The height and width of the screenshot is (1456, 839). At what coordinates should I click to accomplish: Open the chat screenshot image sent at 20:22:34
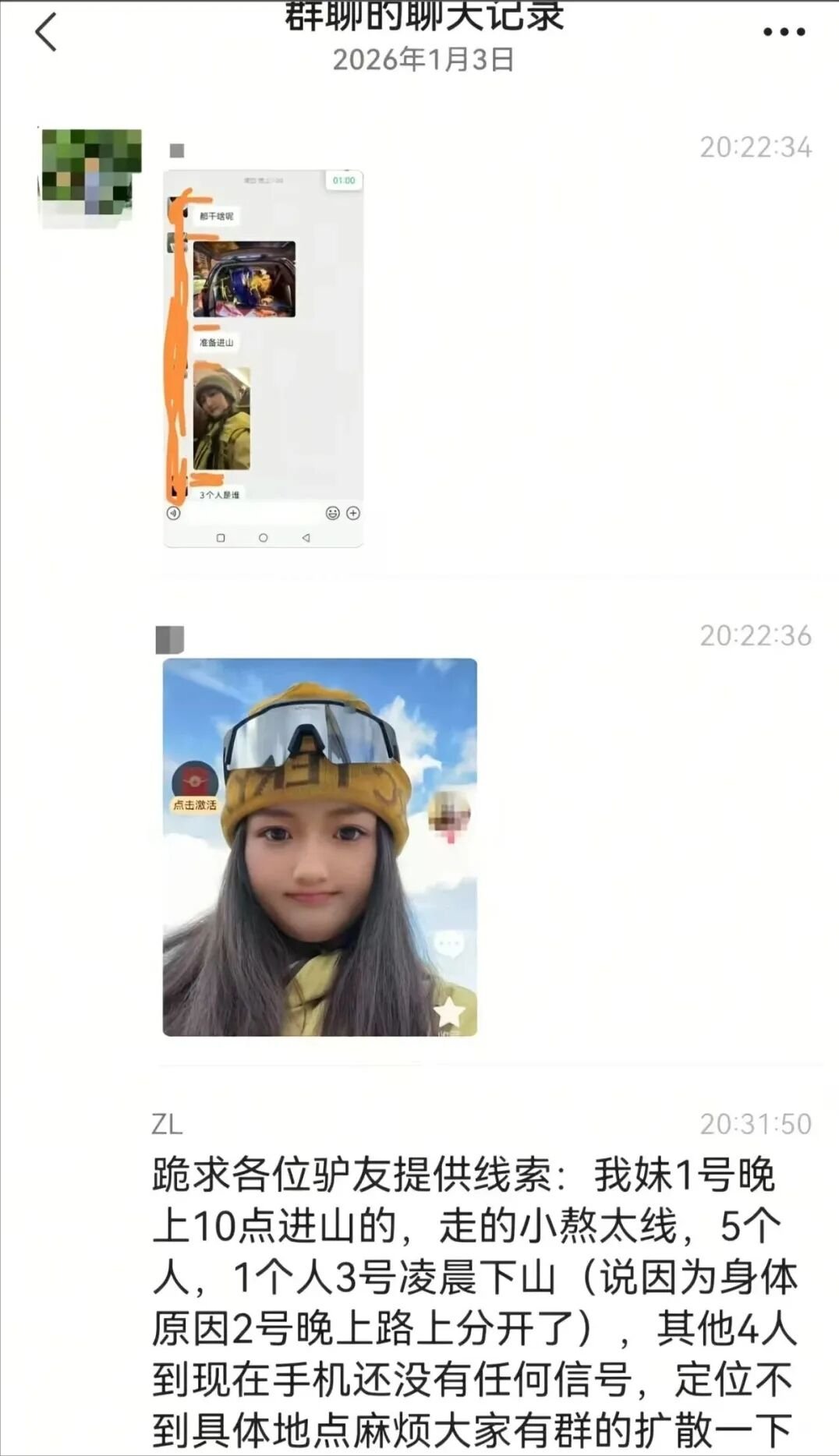click(264, 359)
